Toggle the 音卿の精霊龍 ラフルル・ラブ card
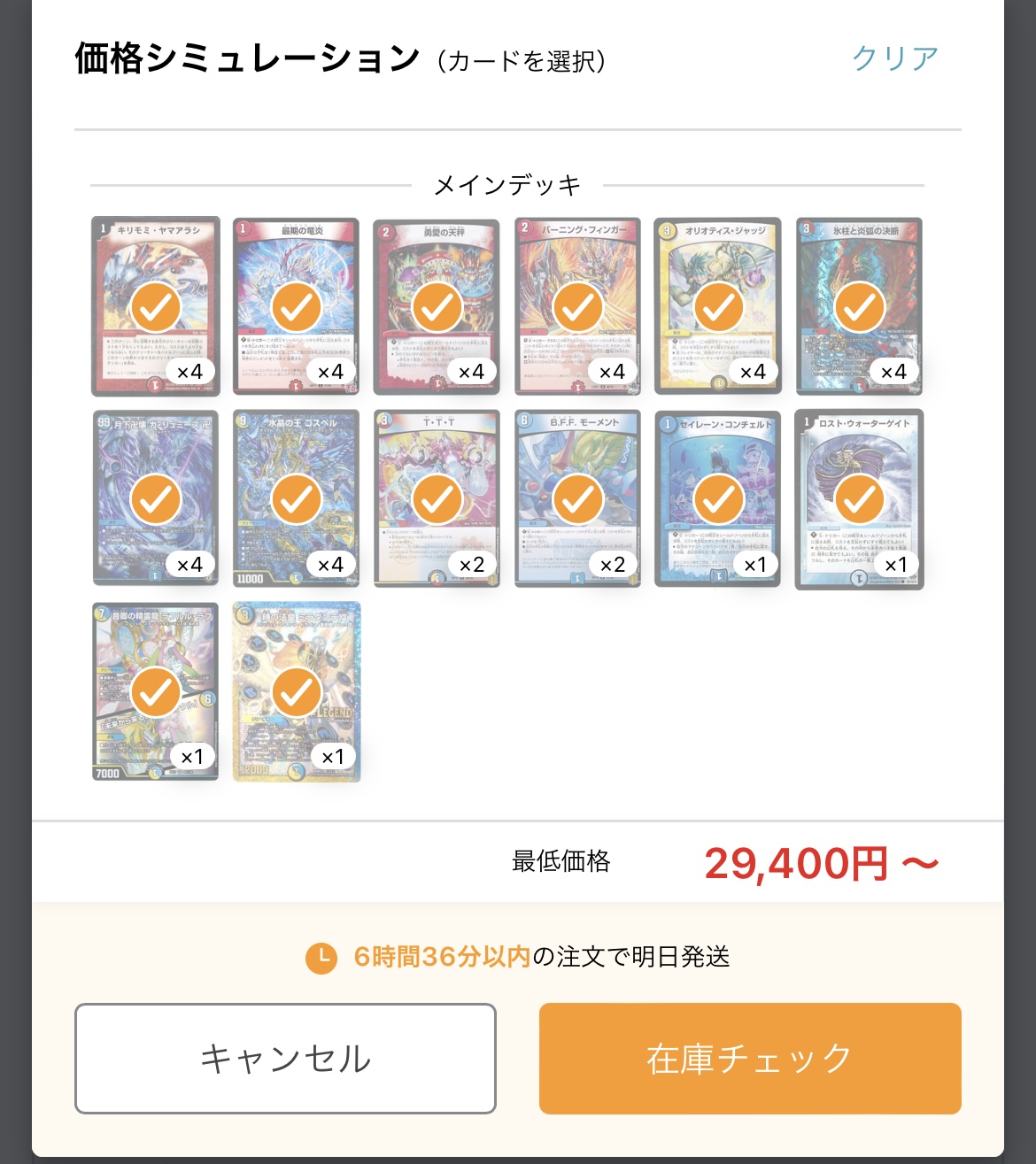Image resolution: width=1036 pixels, height=1164 pixels. (x=156, y=692)
